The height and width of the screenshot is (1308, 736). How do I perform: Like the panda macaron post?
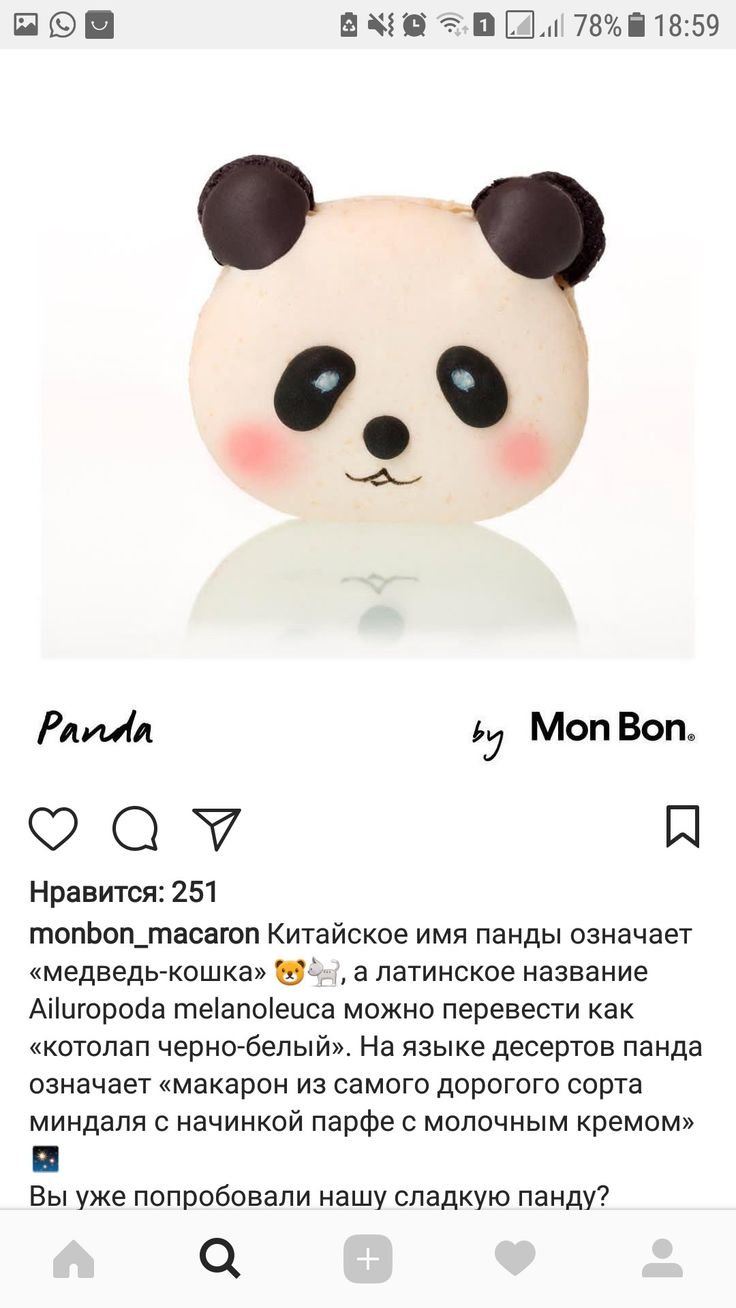tap(53, 828)
